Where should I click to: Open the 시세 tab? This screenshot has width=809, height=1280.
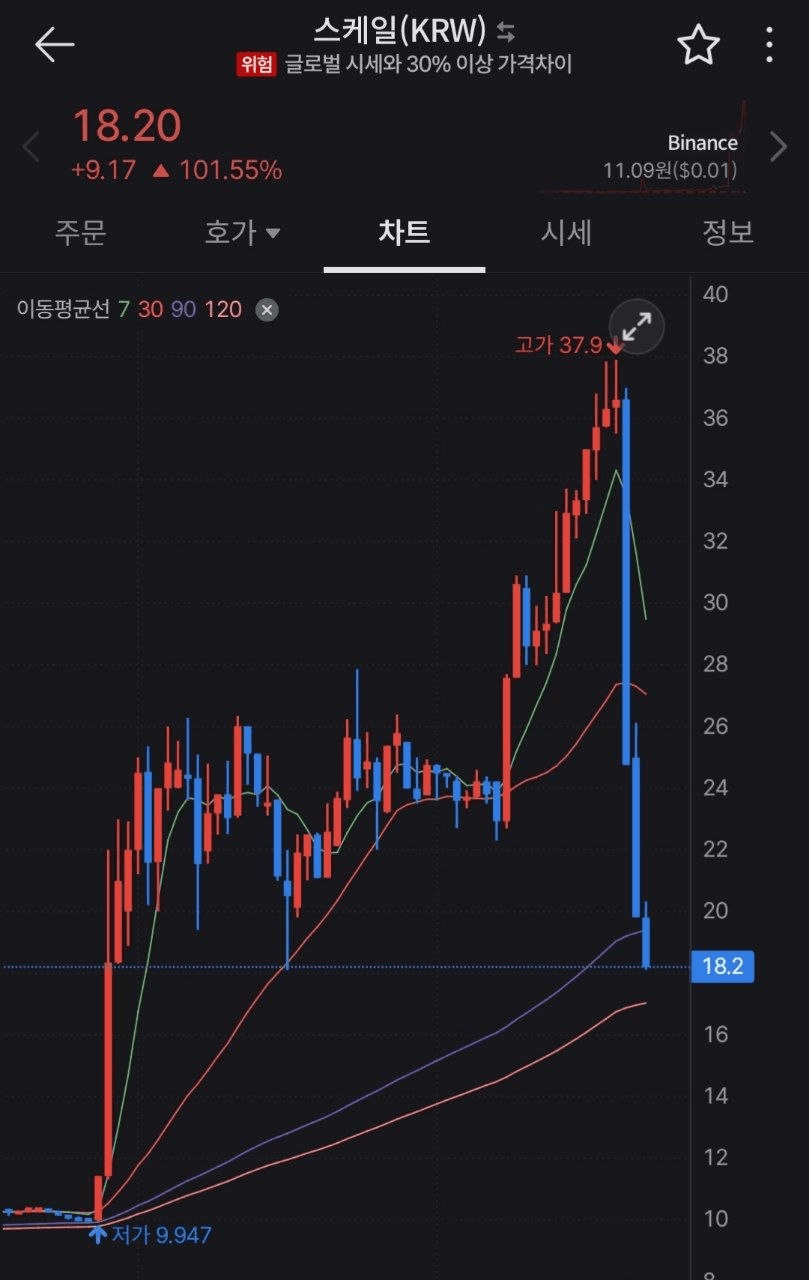coord(566,233)
